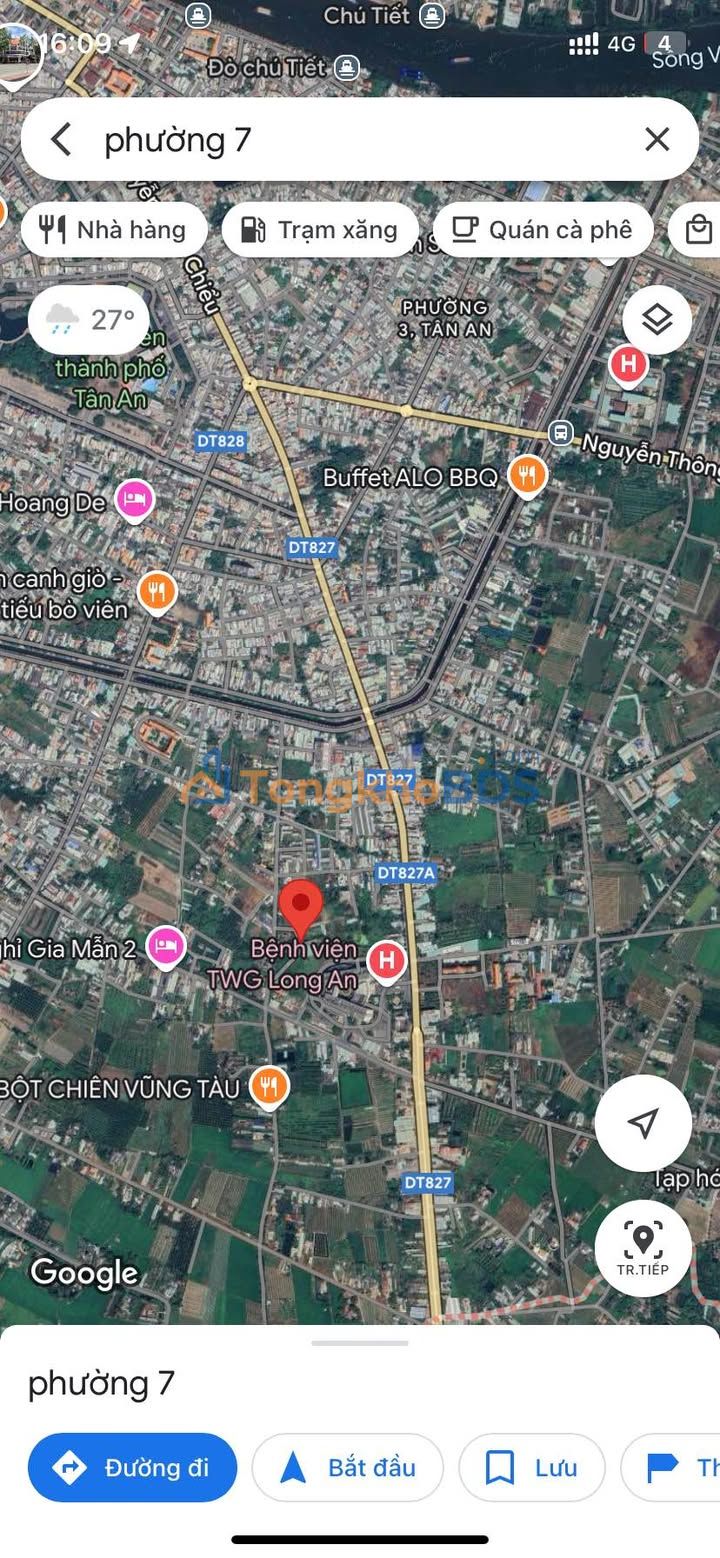This screenshot has height=1558, width=720.
Task: Edit the phường 7 search text
Action: [350, 140]
